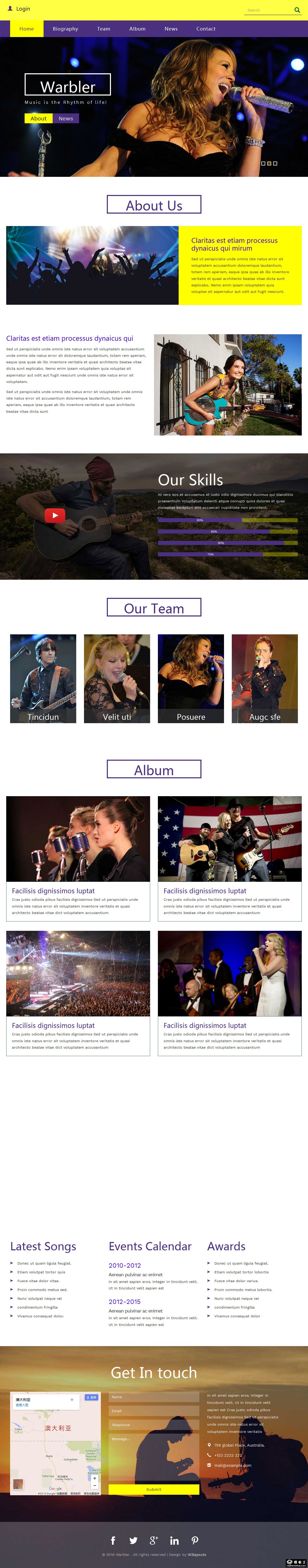Tap the search magnifier icon
Viewport: 308px width, 1568px height.
pyautogui.click(x=297, y=10)
